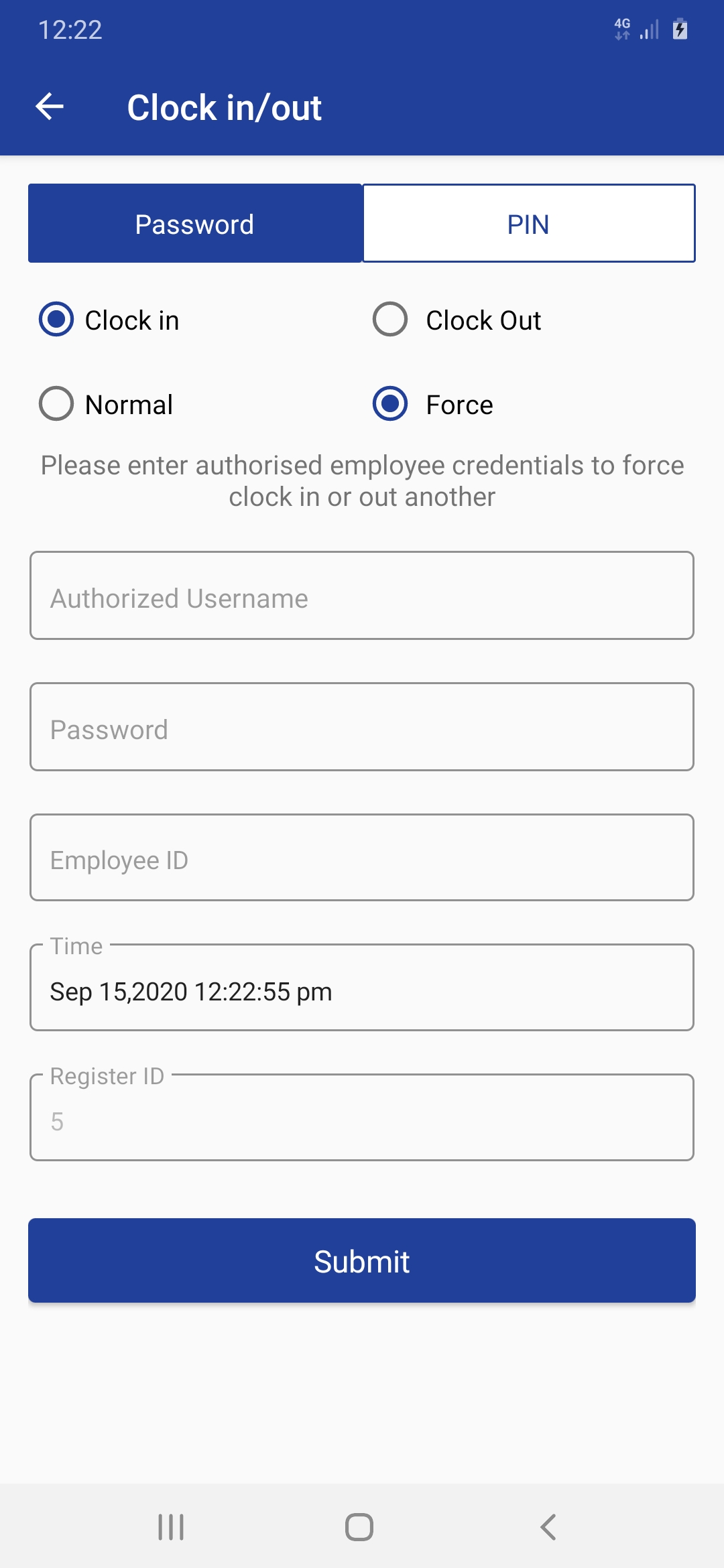Submit the clock in form
The image size is (724, 1568).
(362, 1261)
